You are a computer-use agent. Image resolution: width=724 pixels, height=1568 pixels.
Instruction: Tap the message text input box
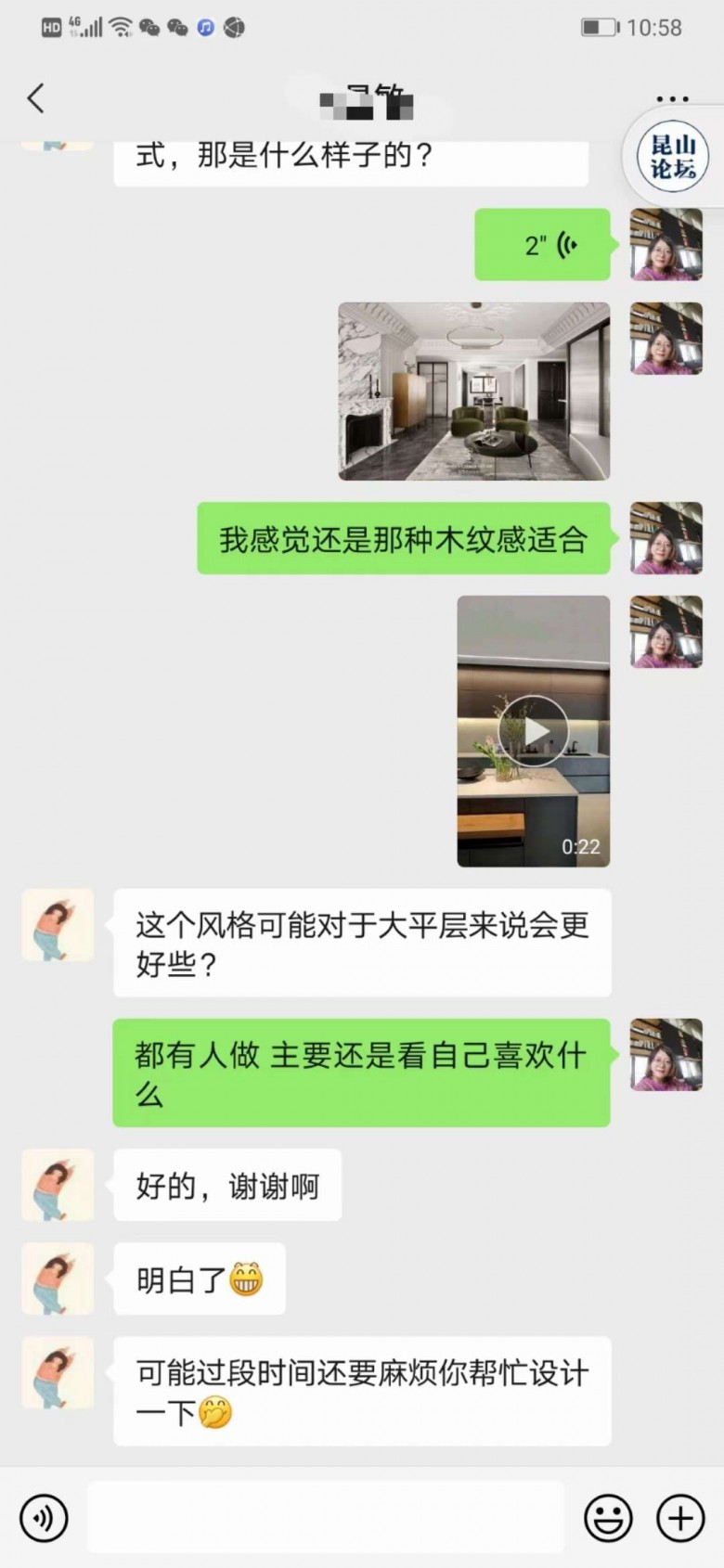pyautogui.click(x=325, y=1518)
